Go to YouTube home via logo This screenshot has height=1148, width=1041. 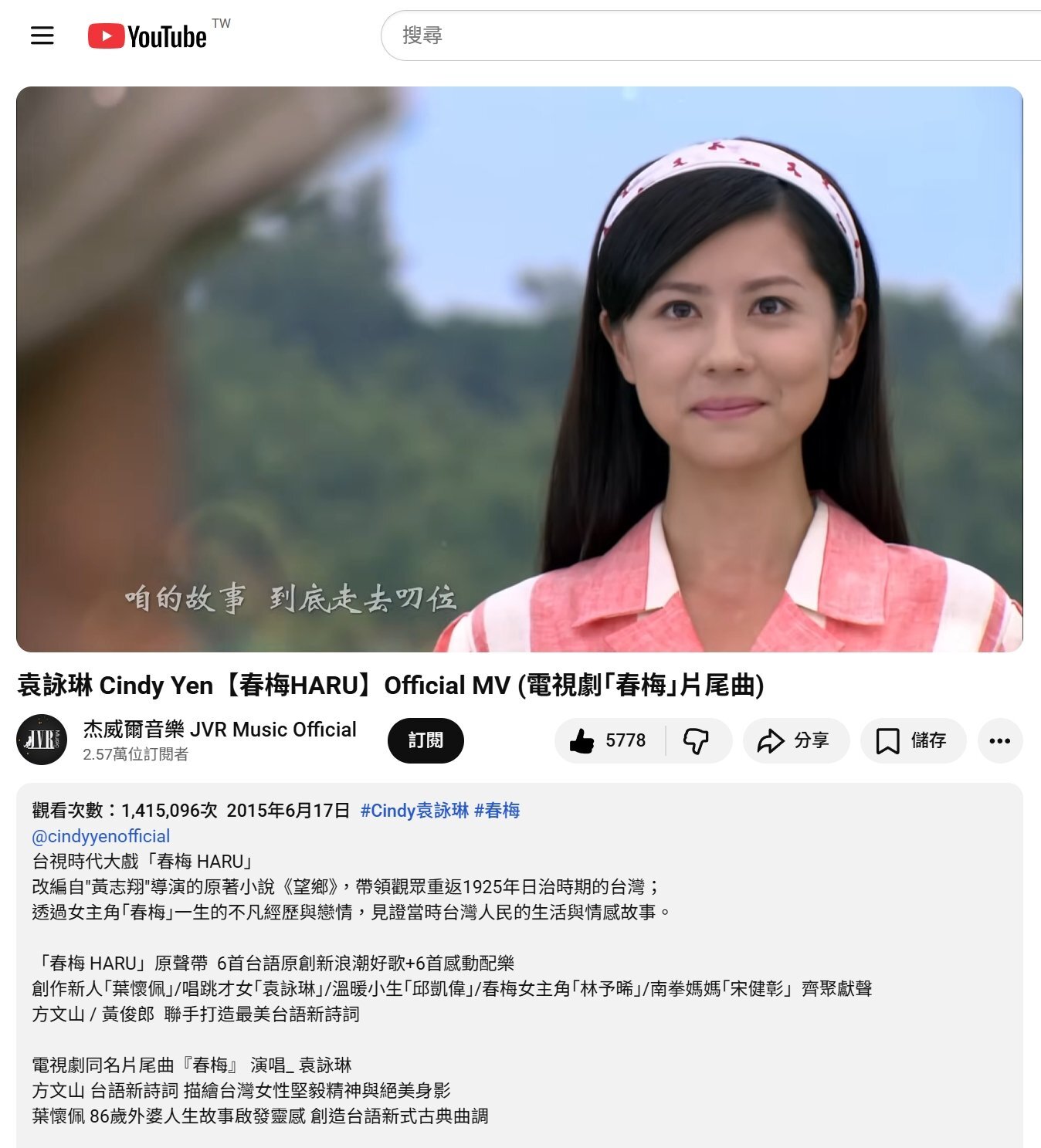pyautogui.click(x=148, y=36)
